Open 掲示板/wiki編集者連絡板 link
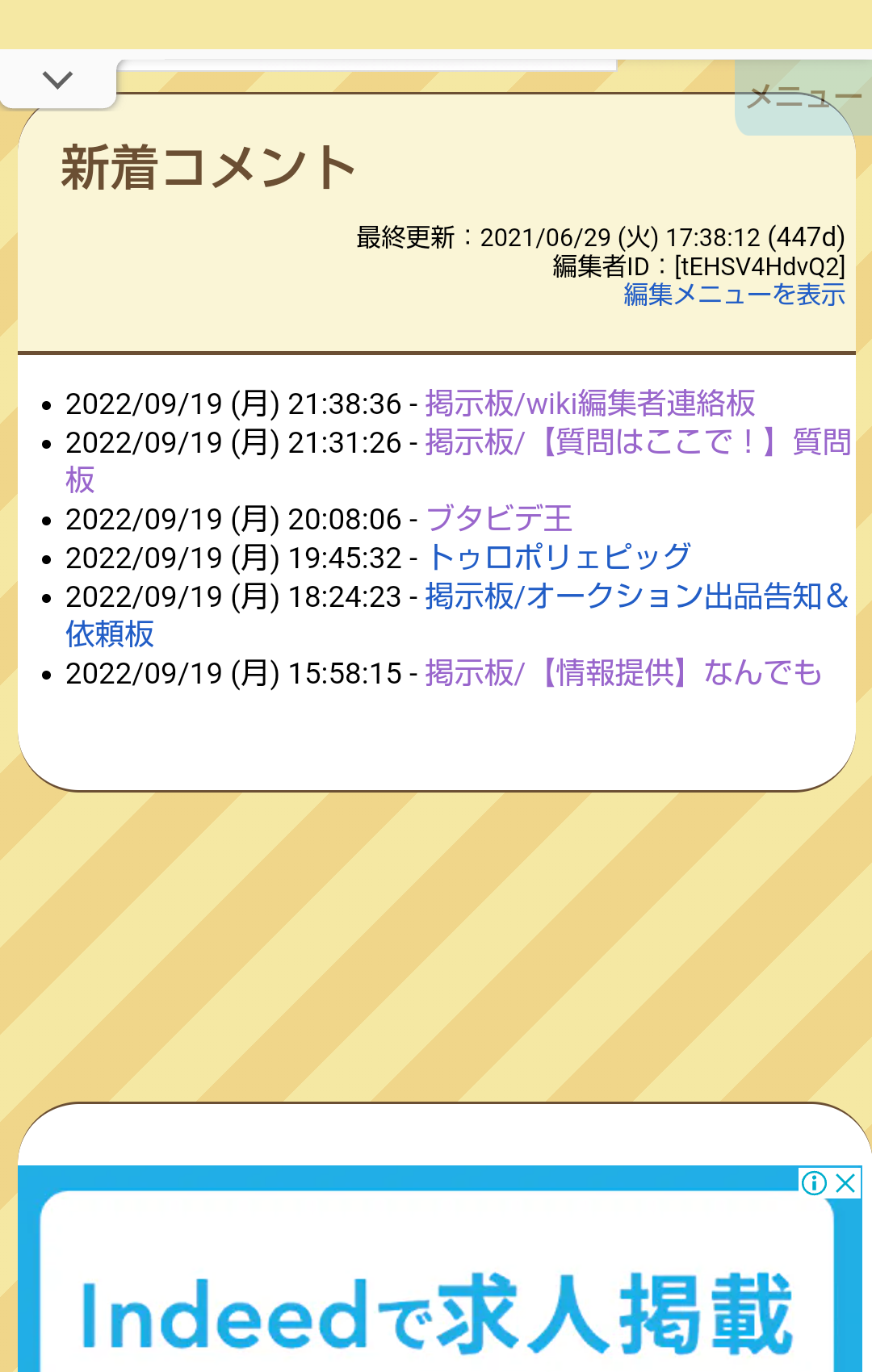Image resolution: width=872 pixels, height=1372 pixels. pyautogui.click(x=590, y=404)
